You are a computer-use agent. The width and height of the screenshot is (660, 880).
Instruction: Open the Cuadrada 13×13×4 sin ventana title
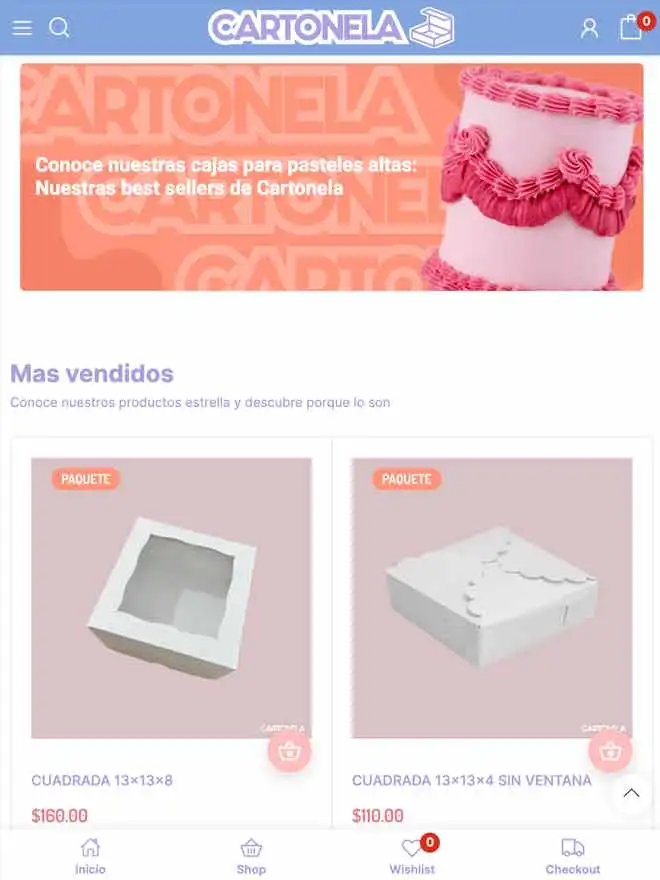[471, 780]
